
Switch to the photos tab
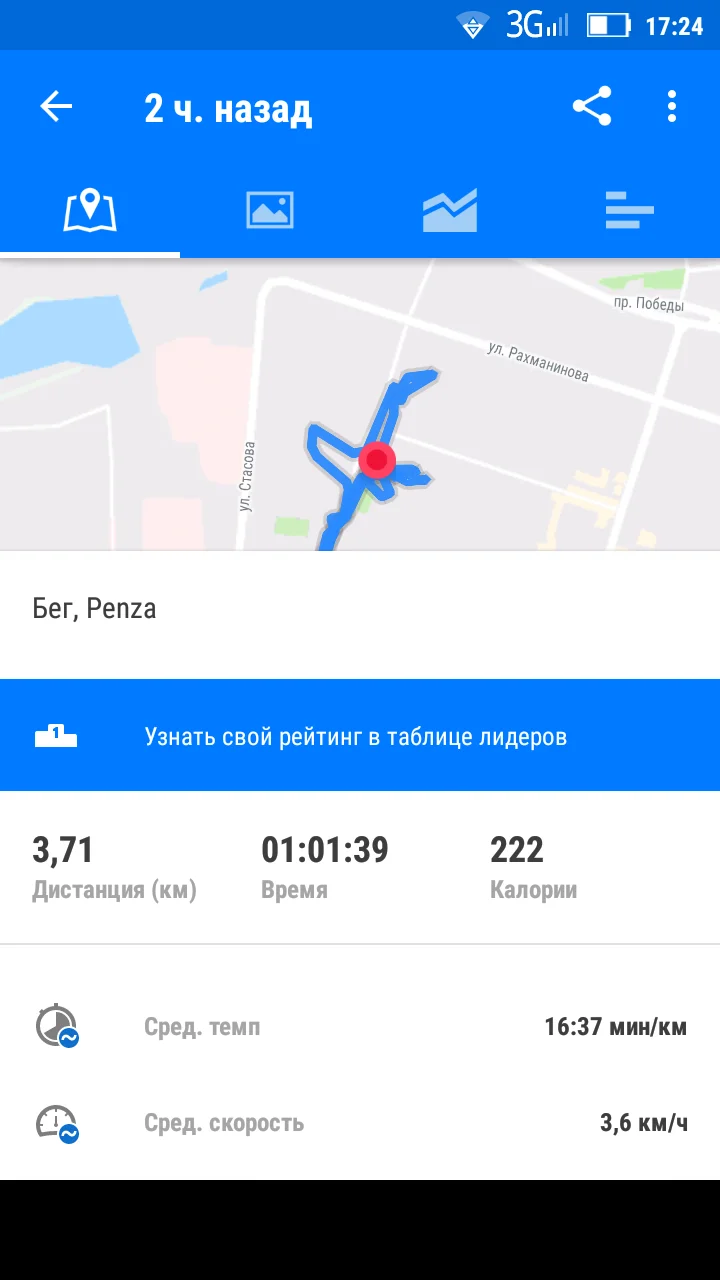tap(270, 210)
